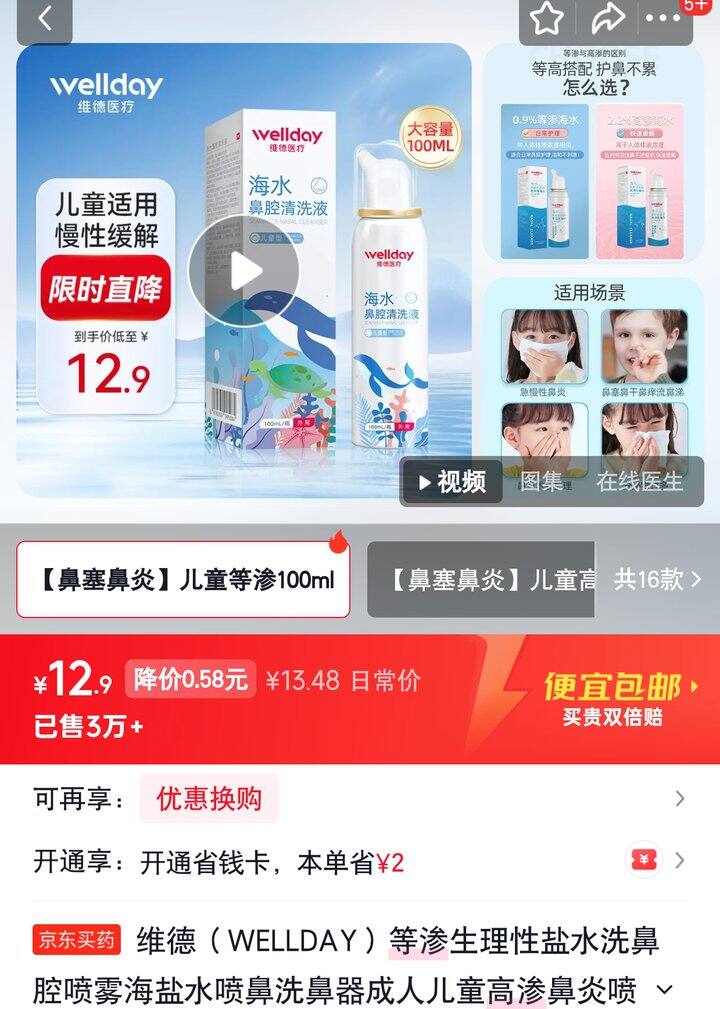Go back using the top-left arrow

(44, 19)
